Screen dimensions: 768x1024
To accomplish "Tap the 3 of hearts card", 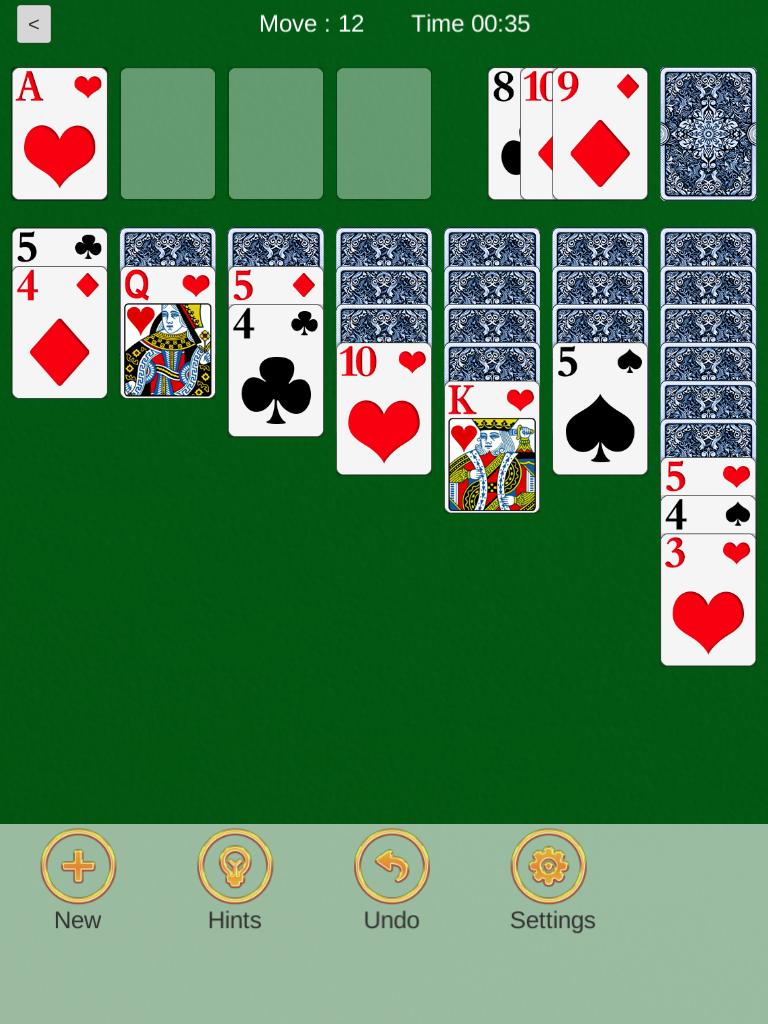I will [x=708, y=610].
